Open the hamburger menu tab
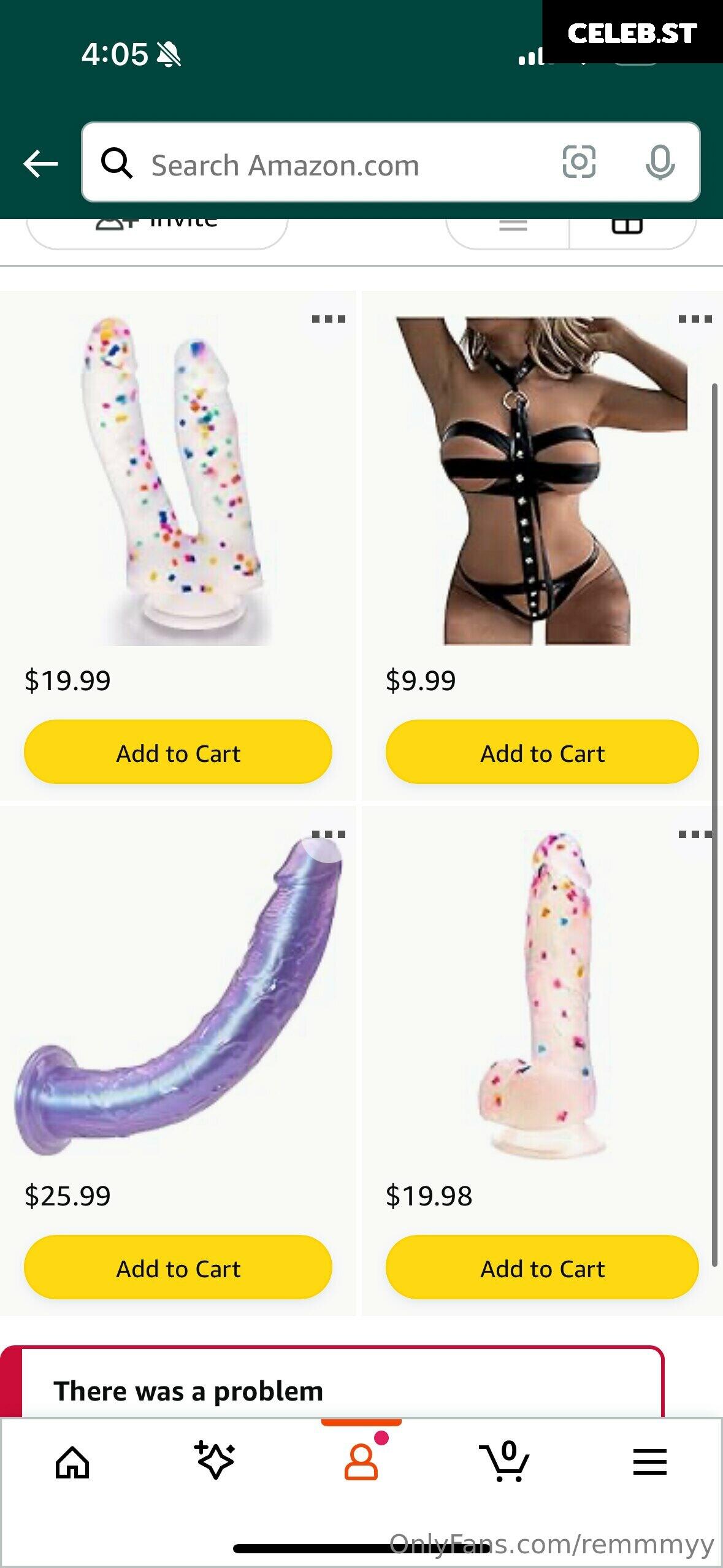This screenshot has width=723, height=1568. pos(650,1462)
